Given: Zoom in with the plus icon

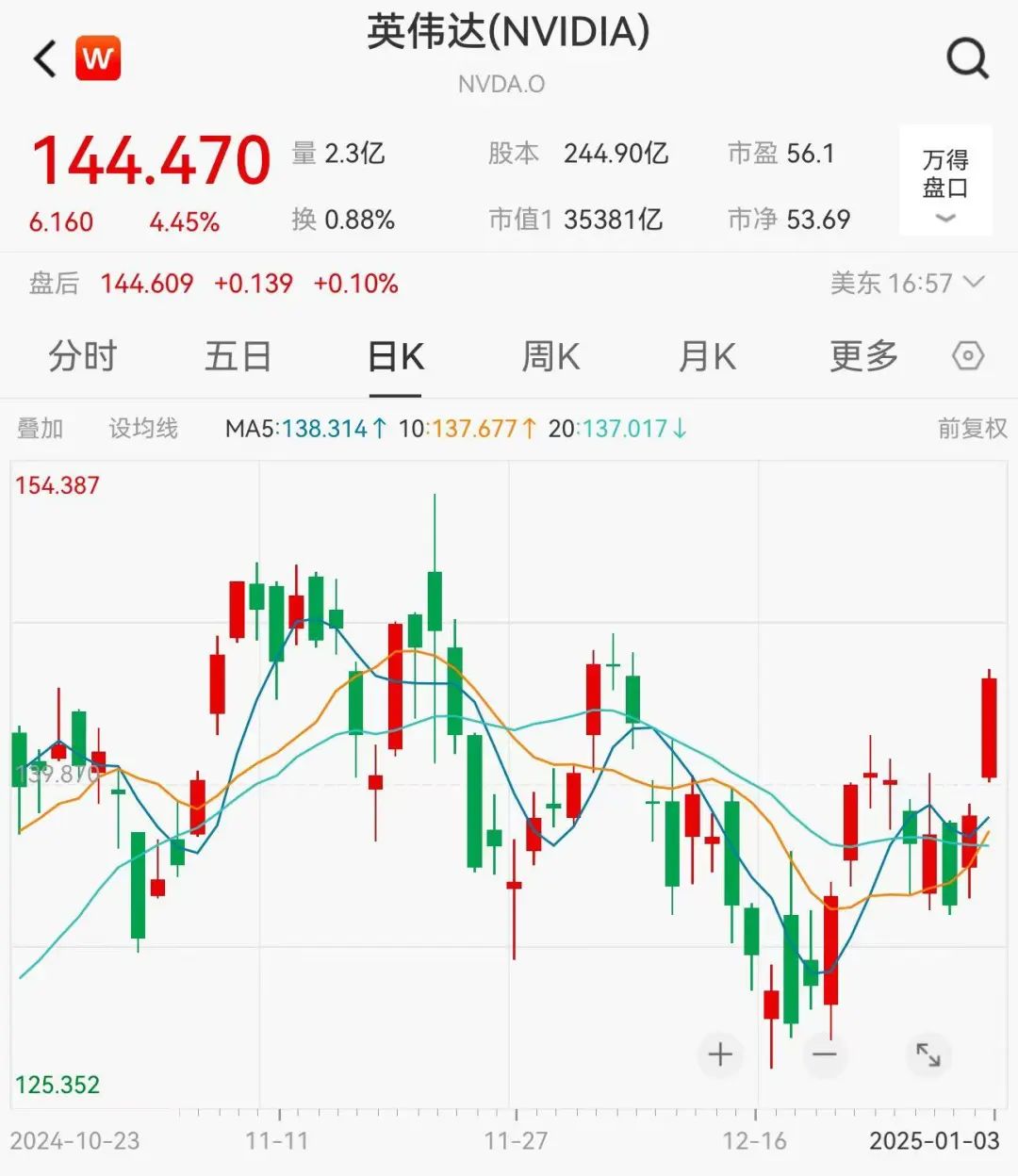Looking at the screenshot, I should point(721,1055).
